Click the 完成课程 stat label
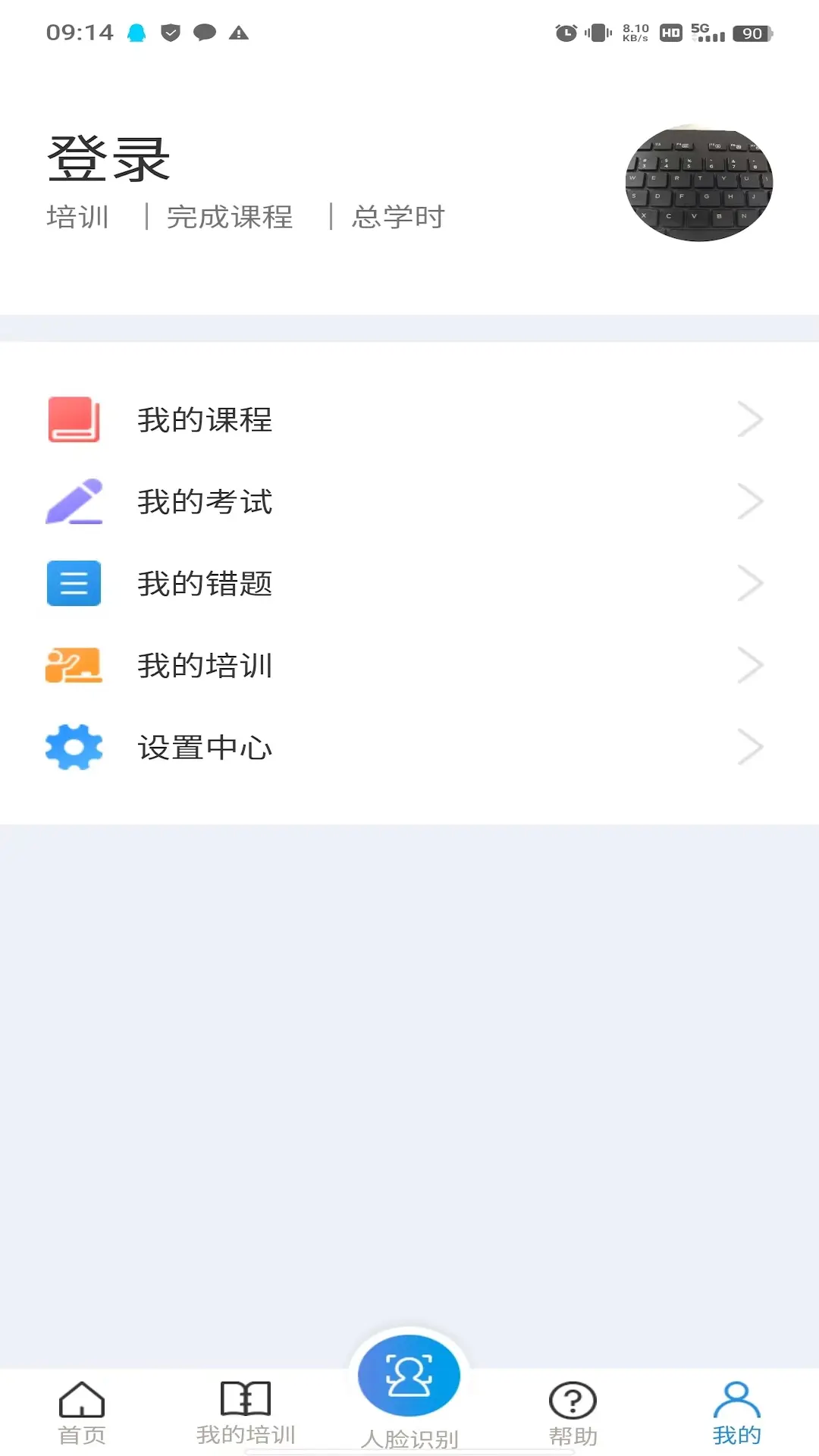The height and width of the screenshot is (1456, 819). click(x=231, y=216)
